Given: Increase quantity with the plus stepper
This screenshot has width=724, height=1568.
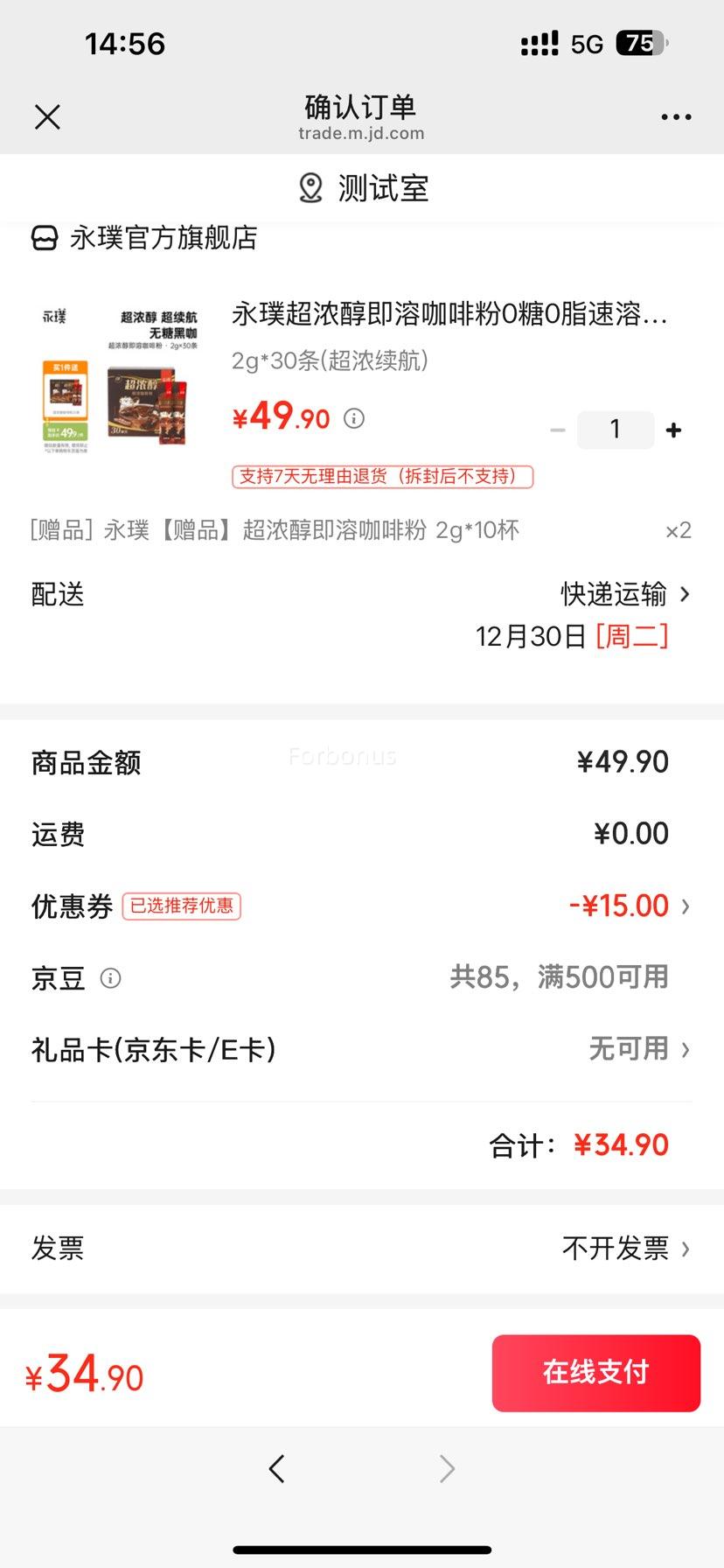Looking at the screenshot, I should [673, 430].
